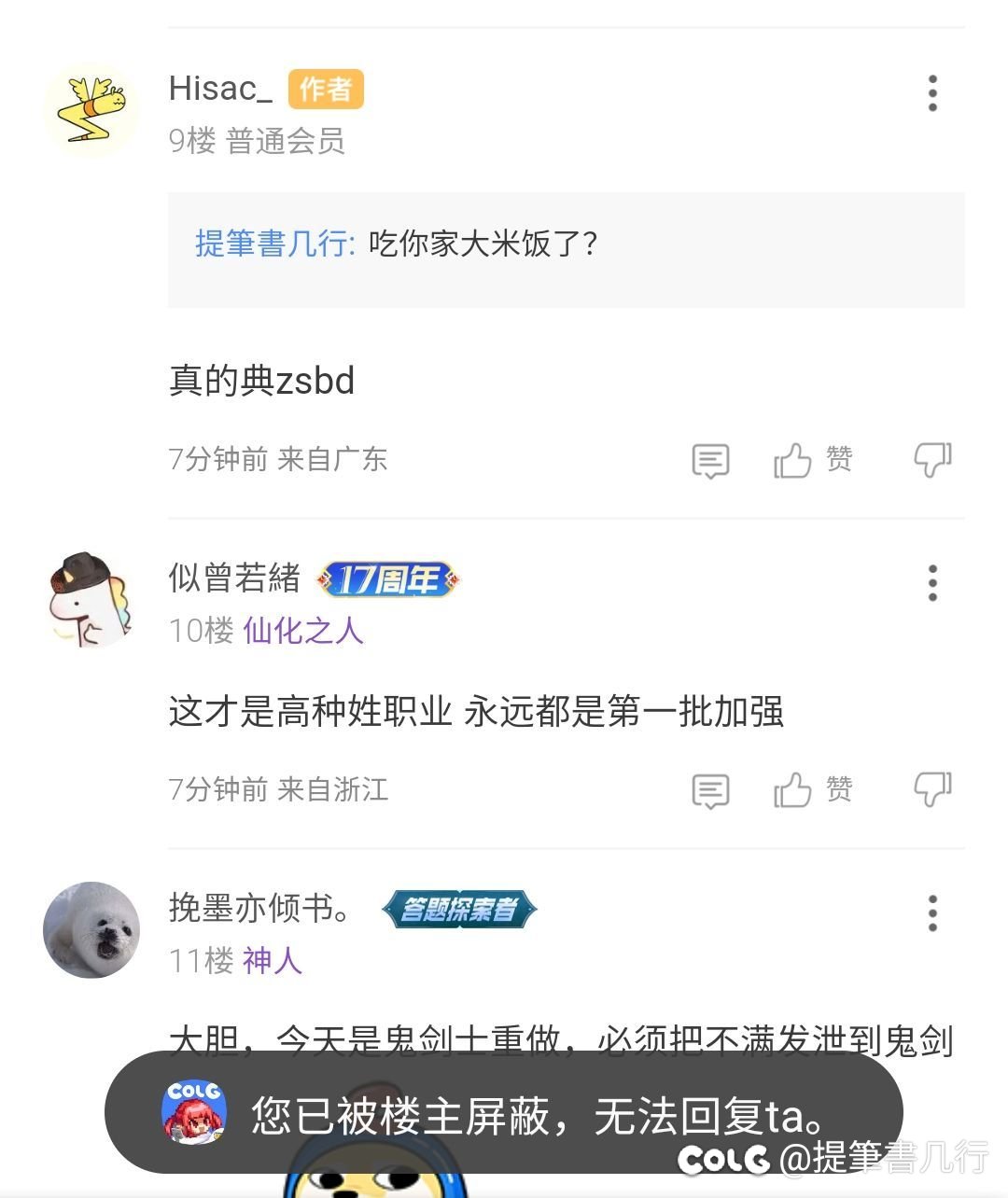The width and height of the screenshot is (1008, 1198).
Task: Click the 17周年 anniversary badge
Action: [x=388, y=578]
